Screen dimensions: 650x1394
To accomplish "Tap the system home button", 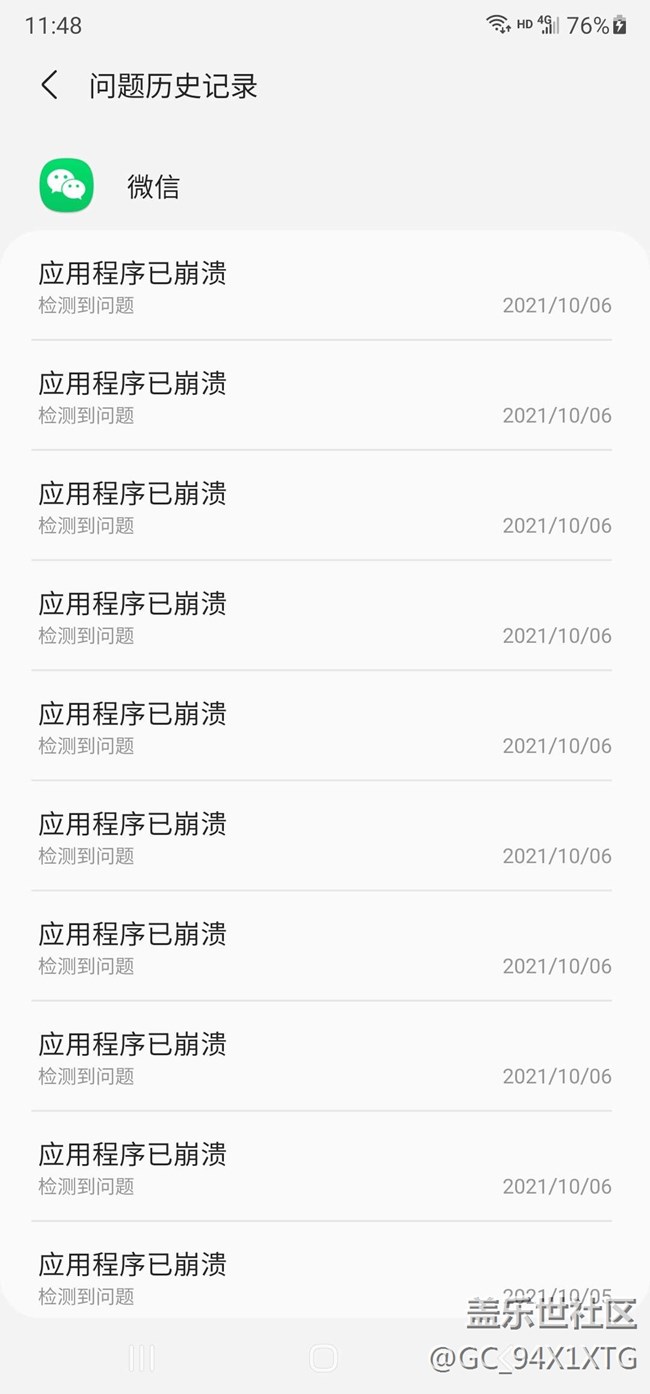I will coord(324,1357).
